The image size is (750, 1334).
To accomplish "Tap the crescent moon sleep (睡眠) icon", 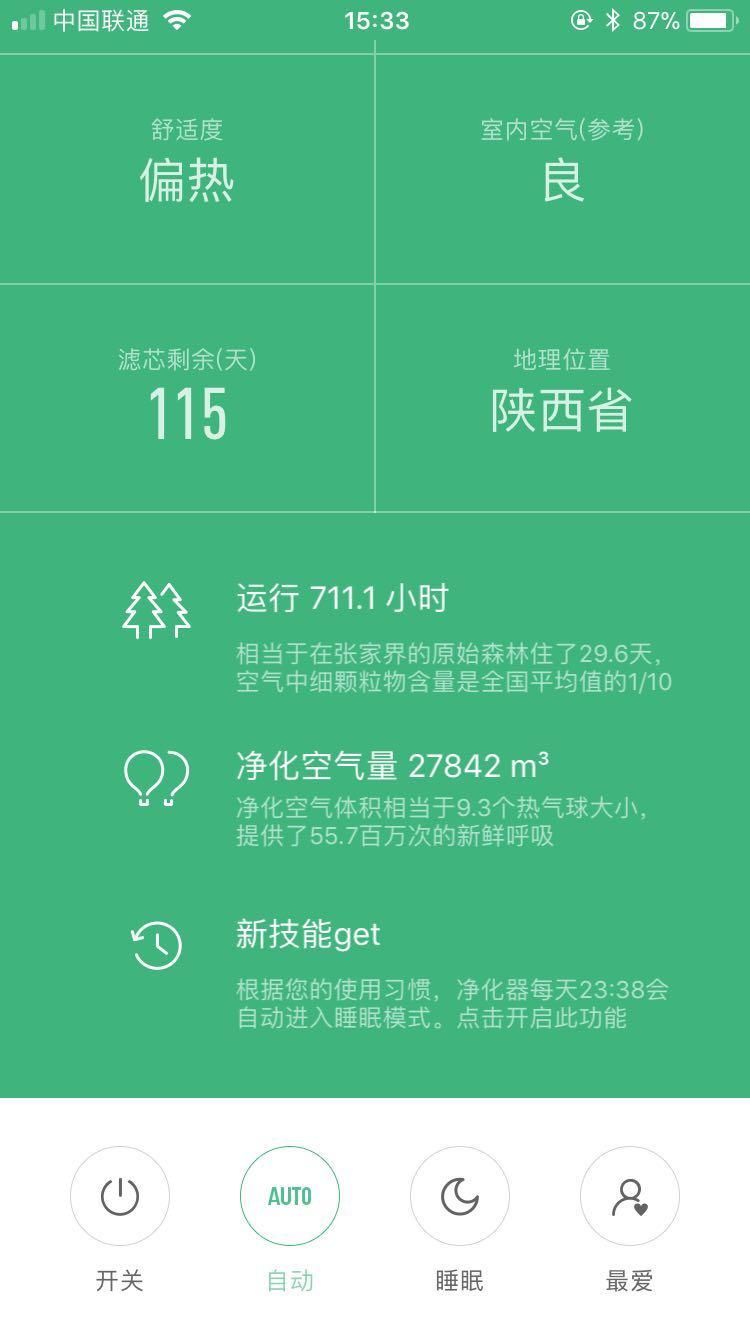I will click(x=459, y=1196).
